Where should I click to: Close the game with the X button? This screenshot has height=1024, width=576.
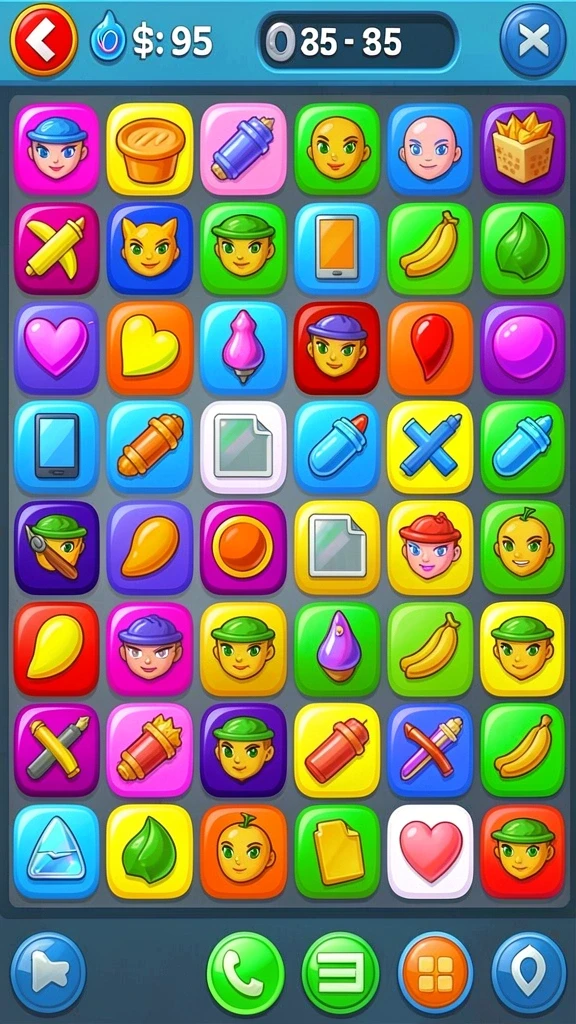[x=533, y=40]
